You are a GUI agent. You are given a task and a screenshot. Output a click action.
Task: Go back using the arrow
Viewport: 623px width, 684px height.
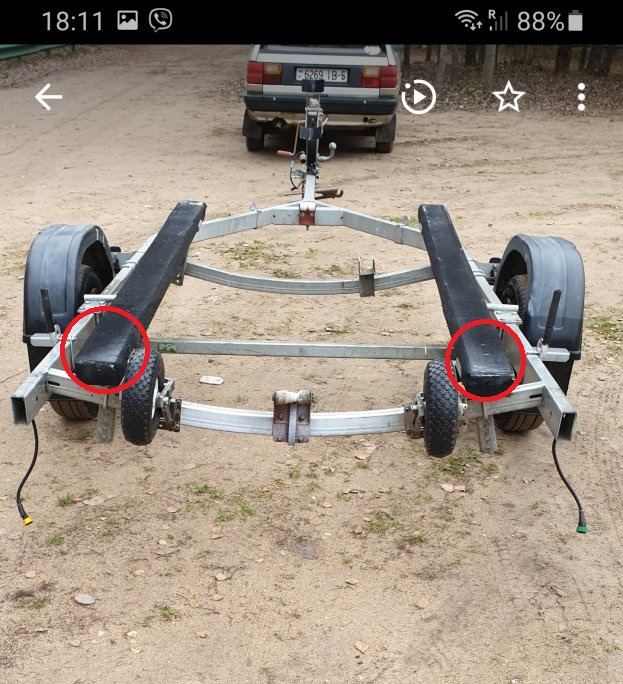48,97
